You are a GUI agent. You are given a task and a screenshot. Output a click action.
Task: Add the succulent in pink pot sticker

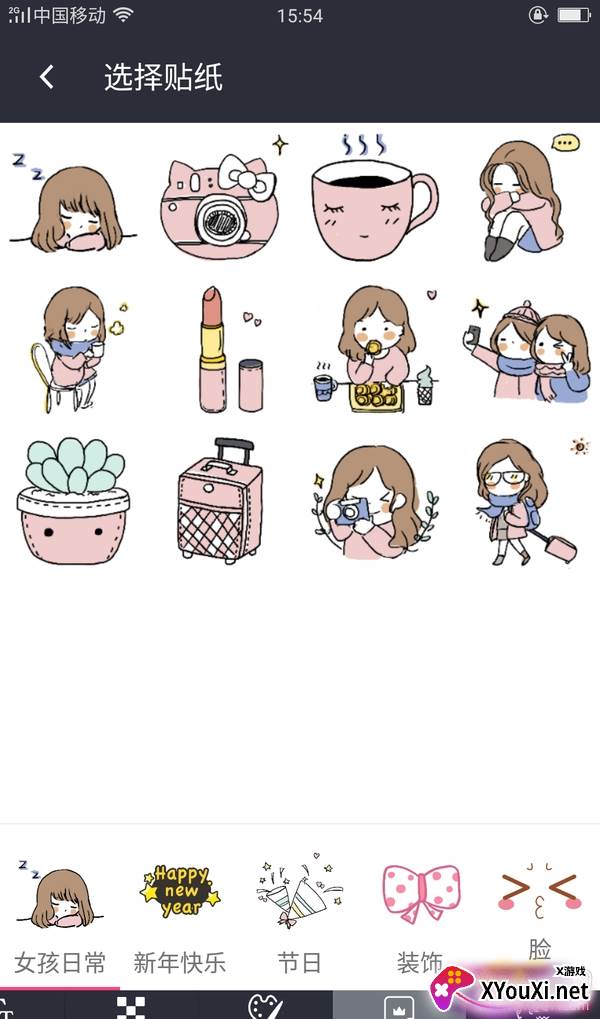pos(72,500)
